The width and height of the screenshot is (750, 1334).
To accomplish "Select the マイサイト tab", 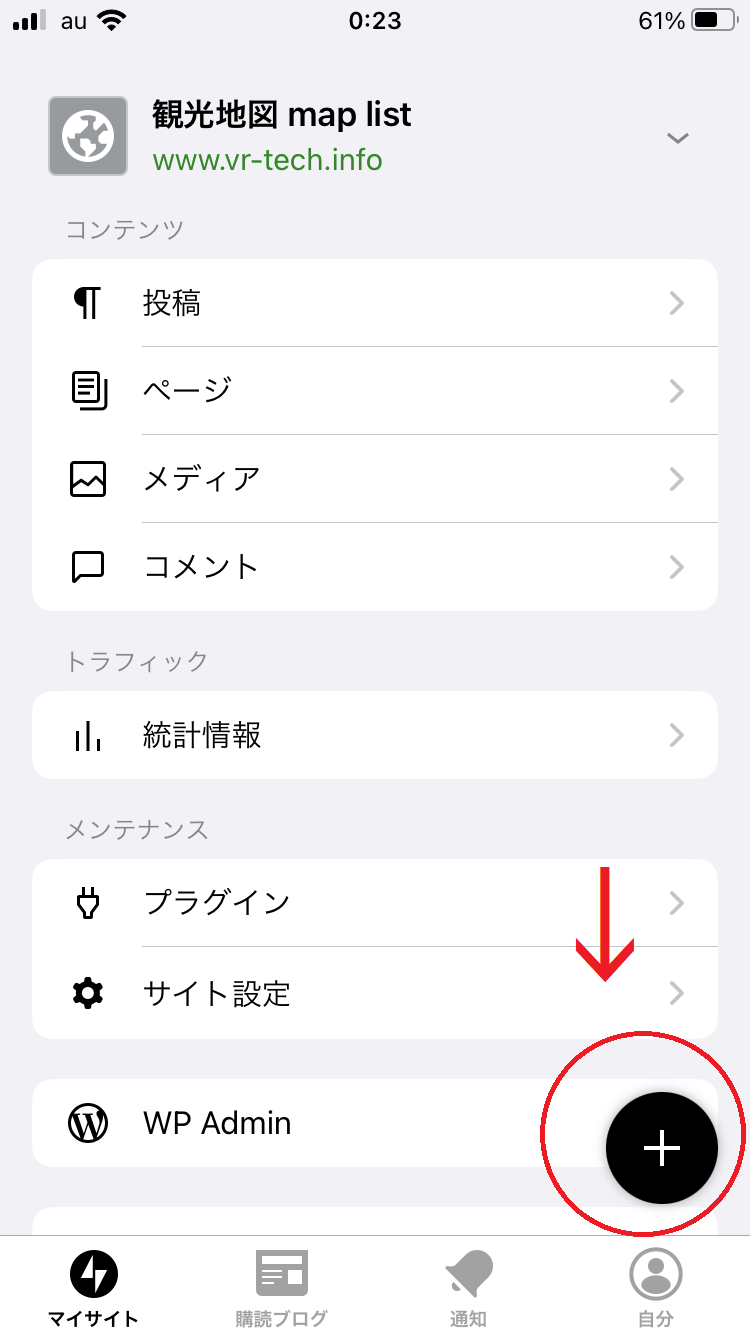I will (x=94, y=1288).
